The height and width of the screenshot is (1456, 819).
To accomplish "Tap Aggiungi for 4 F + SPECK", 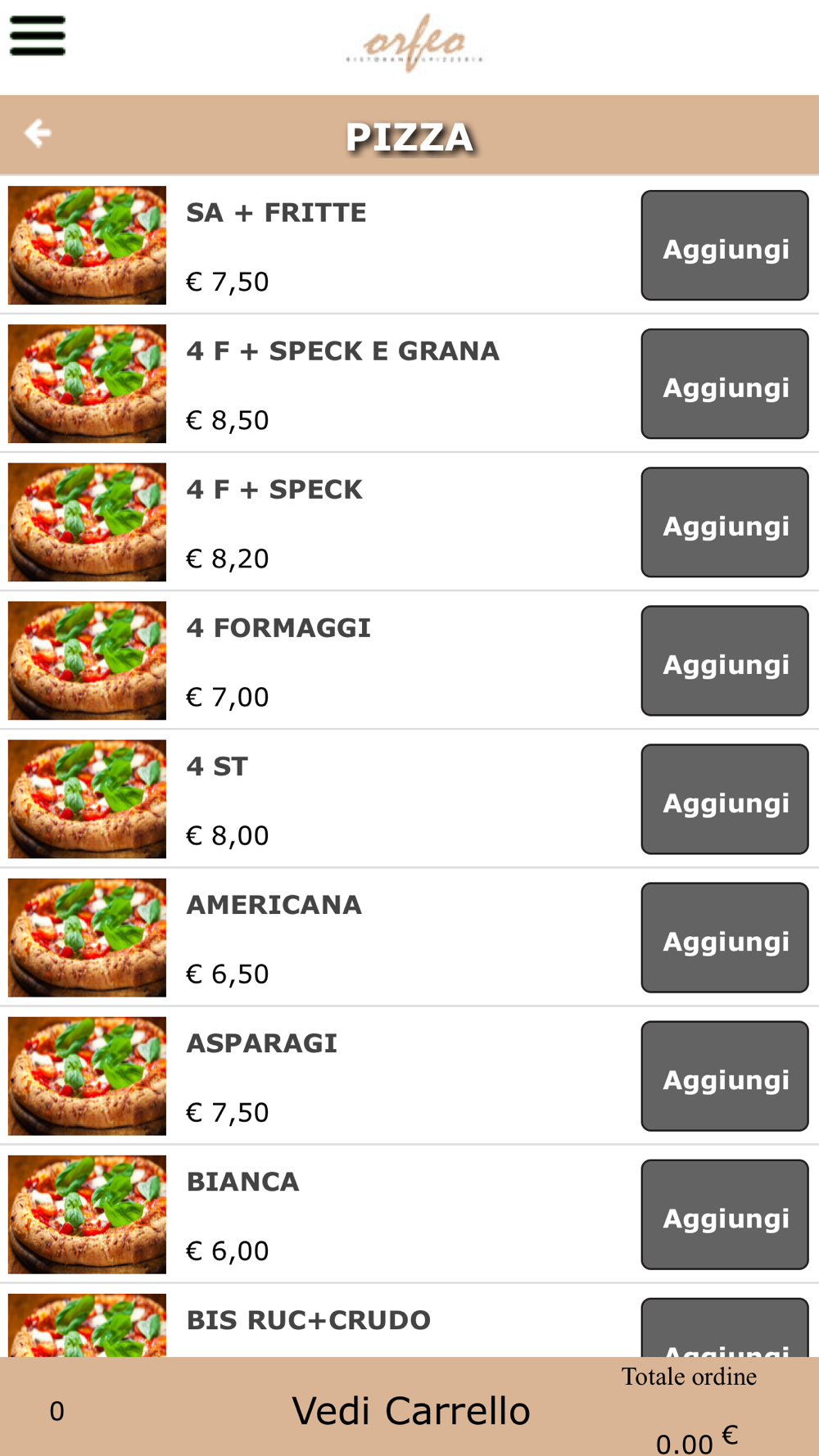I will tap(725, 522).
